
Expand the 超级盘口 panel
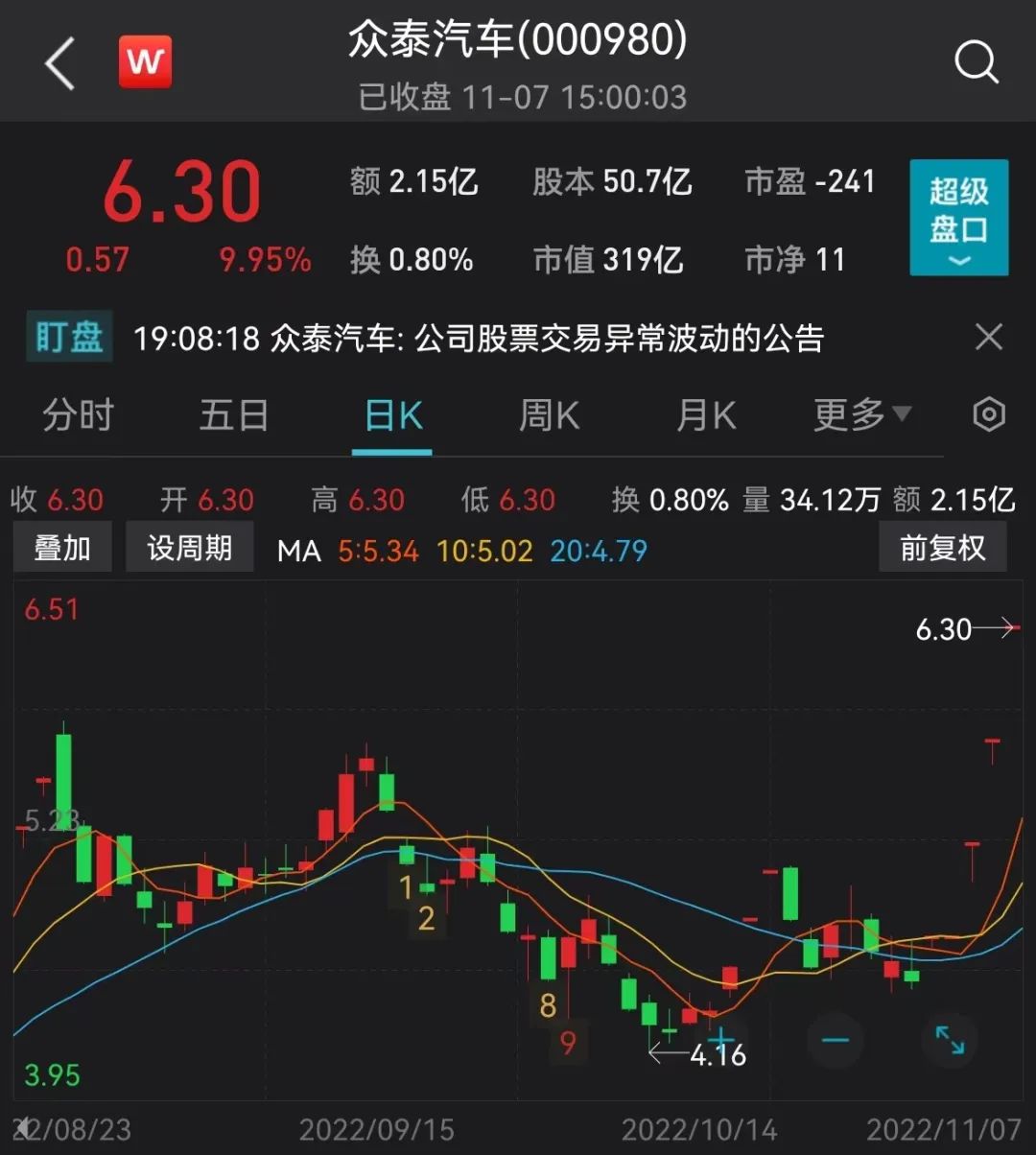click(958, 218)
